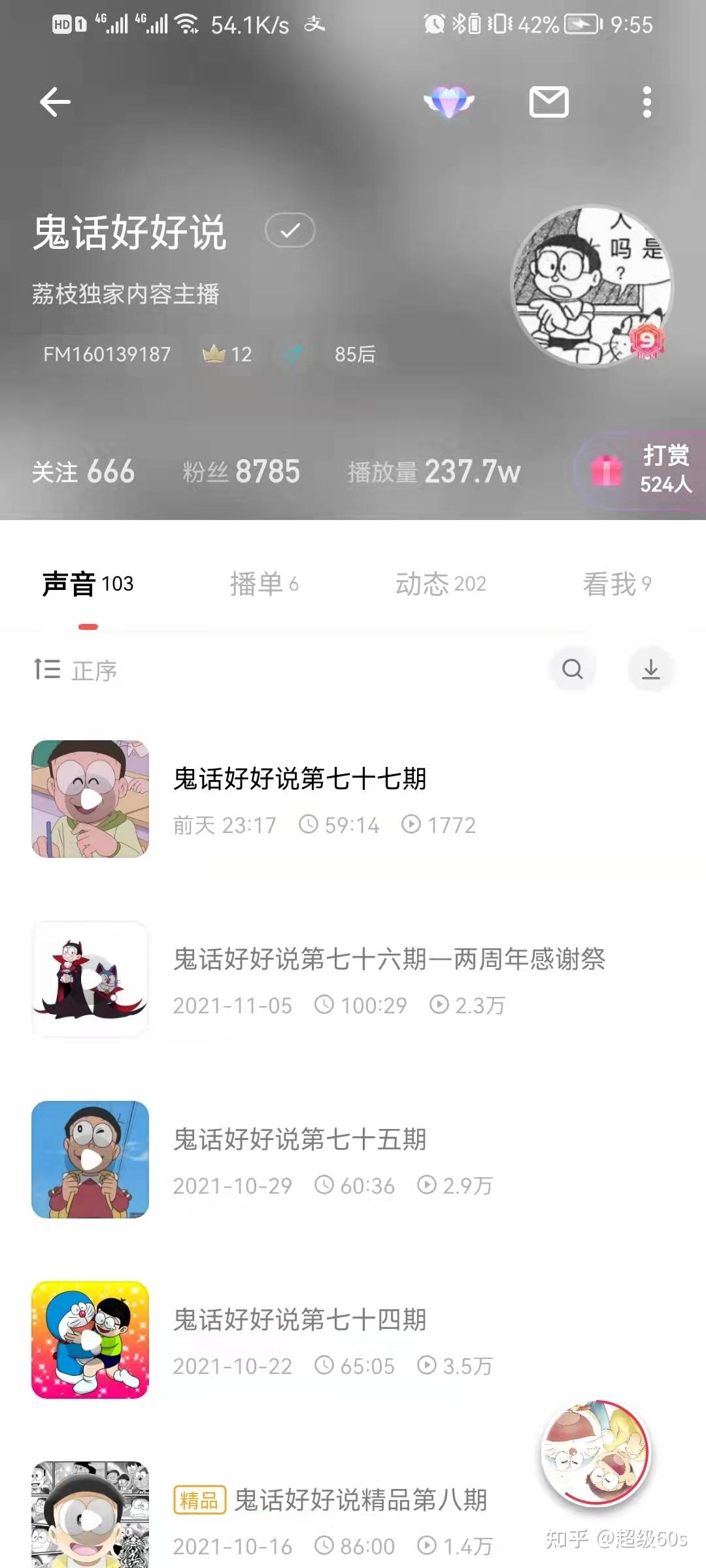View the 关注 666 following list
Viewport: 706px width, 1568px height.
coord(84,472)
